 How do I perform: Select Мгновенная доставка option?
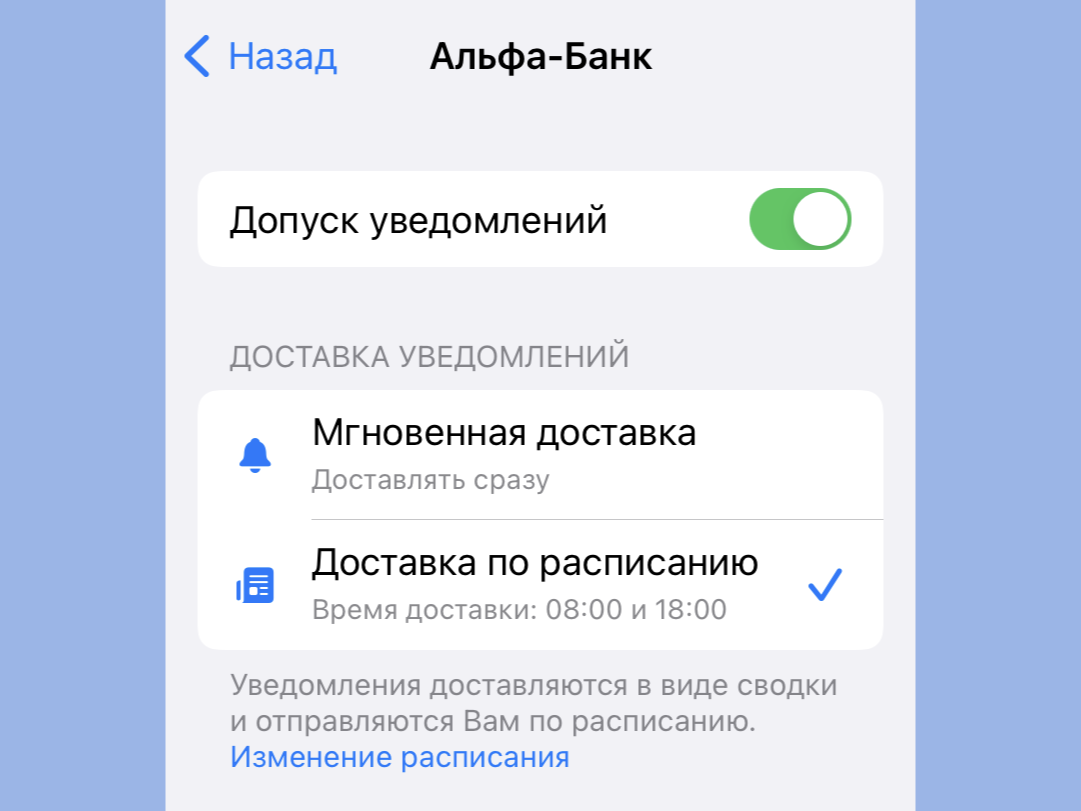[540, 454]
